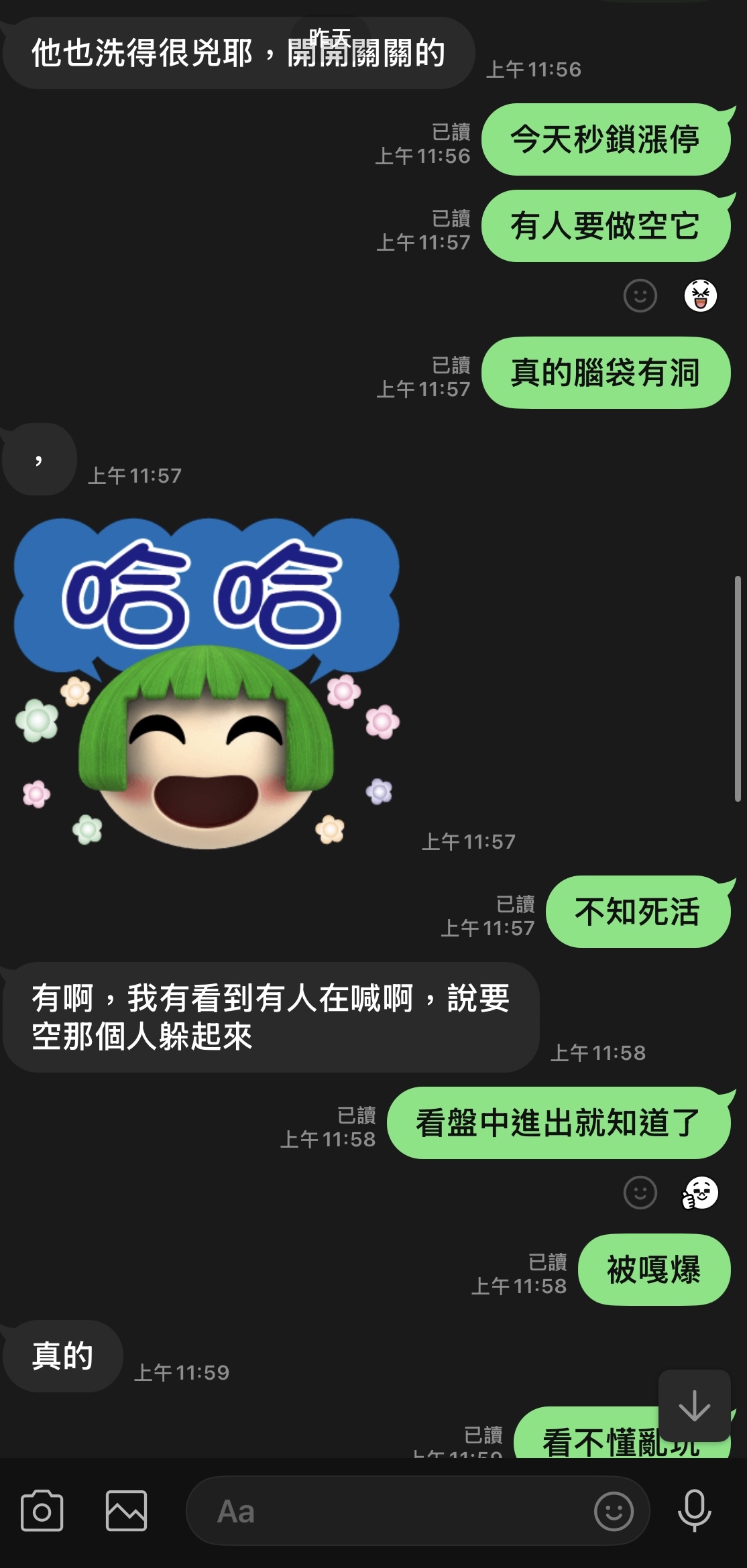Tap the Aa message input field
This screenshot has width=747, height=1568.
point(389,1511)
